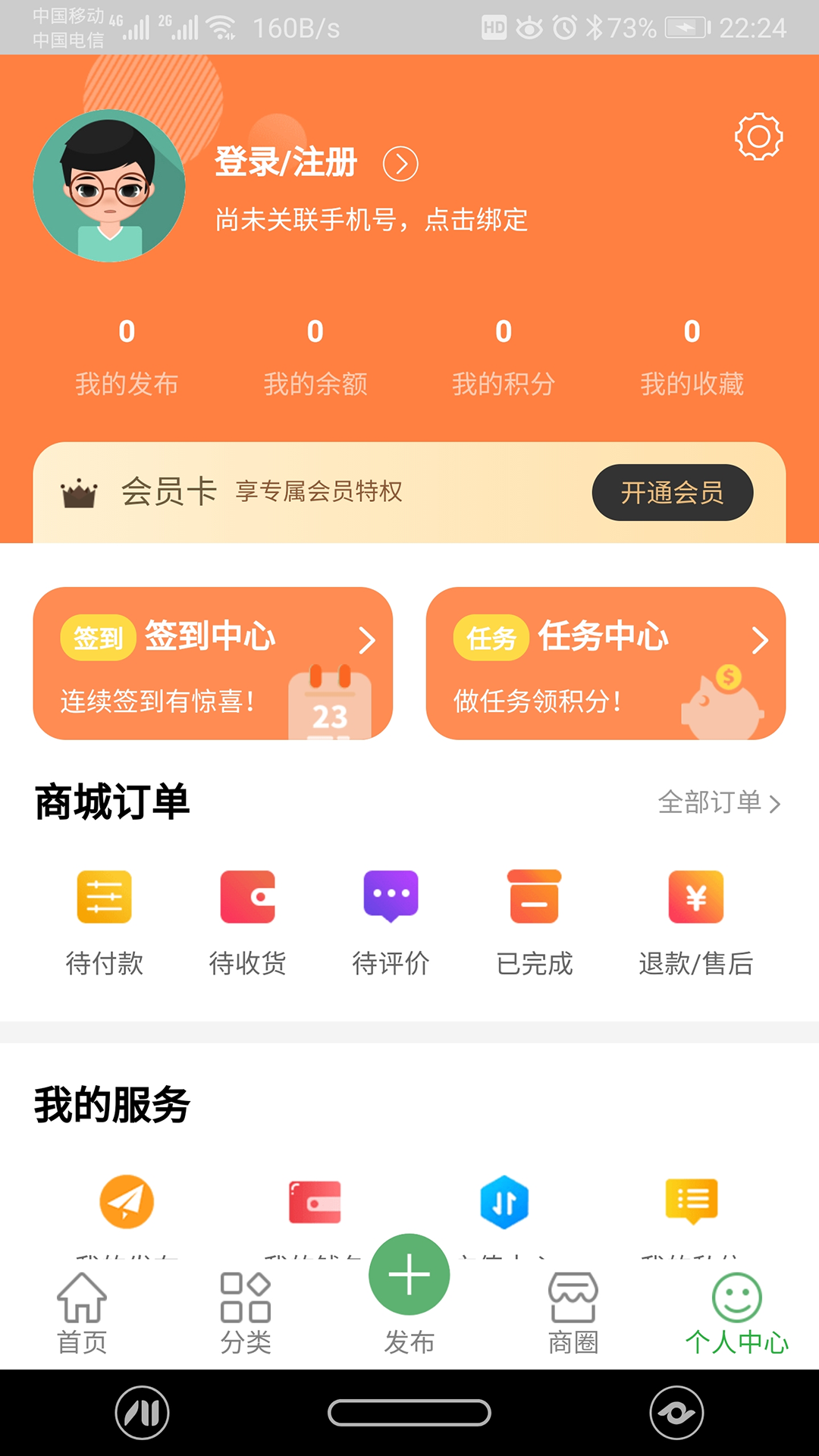819x1456 pixels.
Task: Go to the system home pill
Action: point(409,1413)
